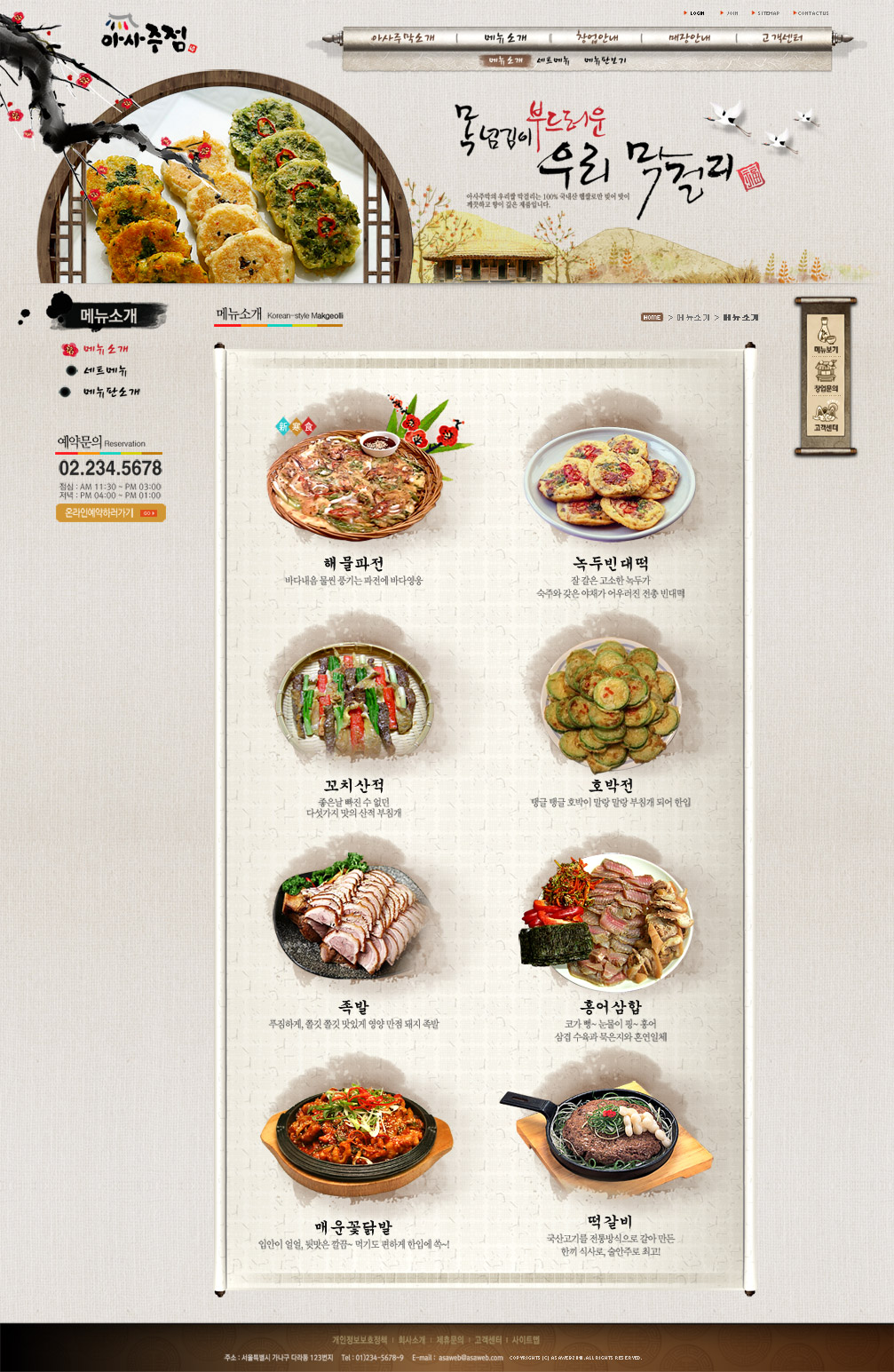Open 고객센터 in the top menu
894x1372 pixels.
click(781, 38)
